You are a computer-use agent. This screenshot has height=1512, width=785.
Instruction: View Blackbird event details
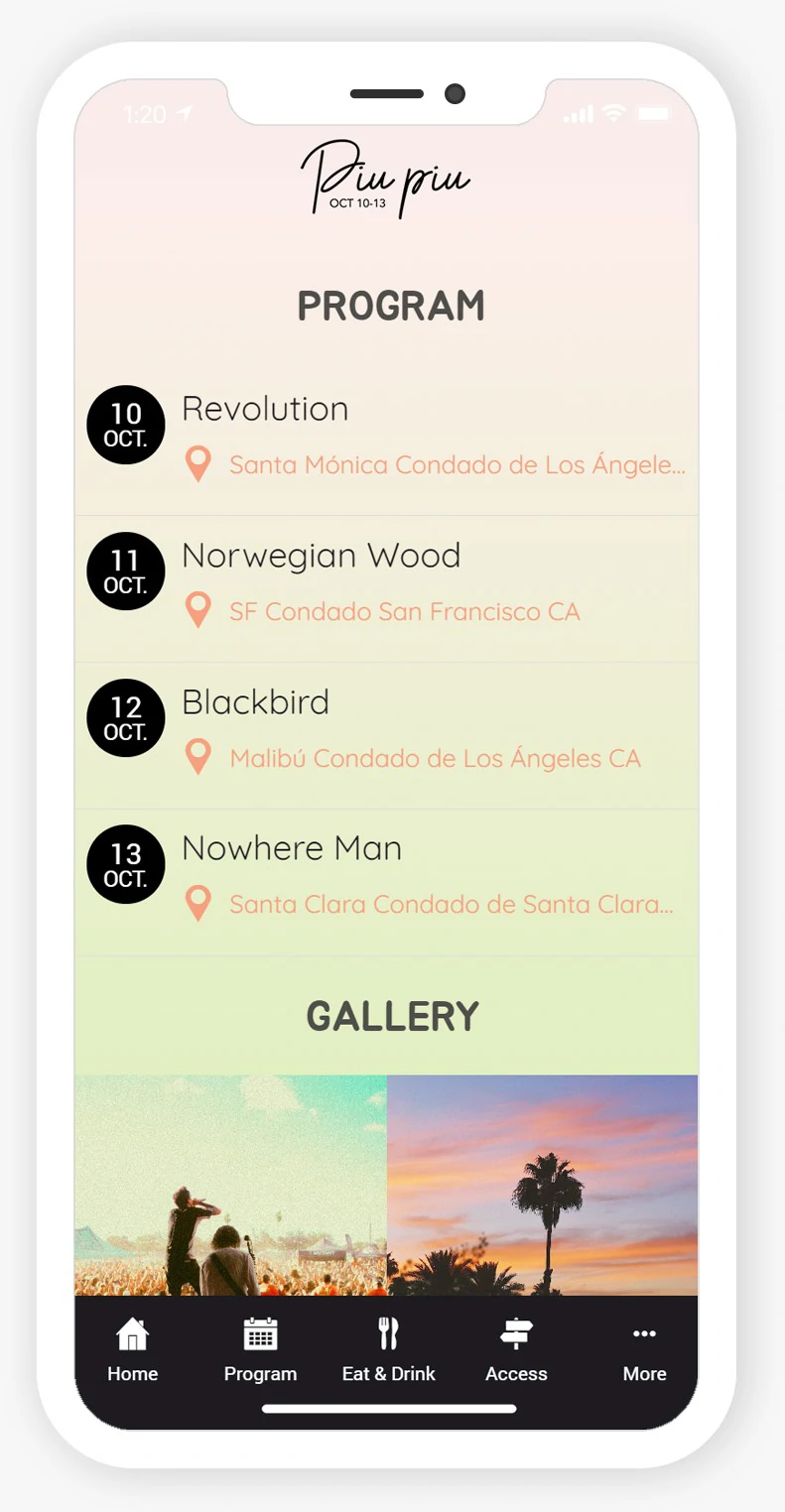(386, 731)
